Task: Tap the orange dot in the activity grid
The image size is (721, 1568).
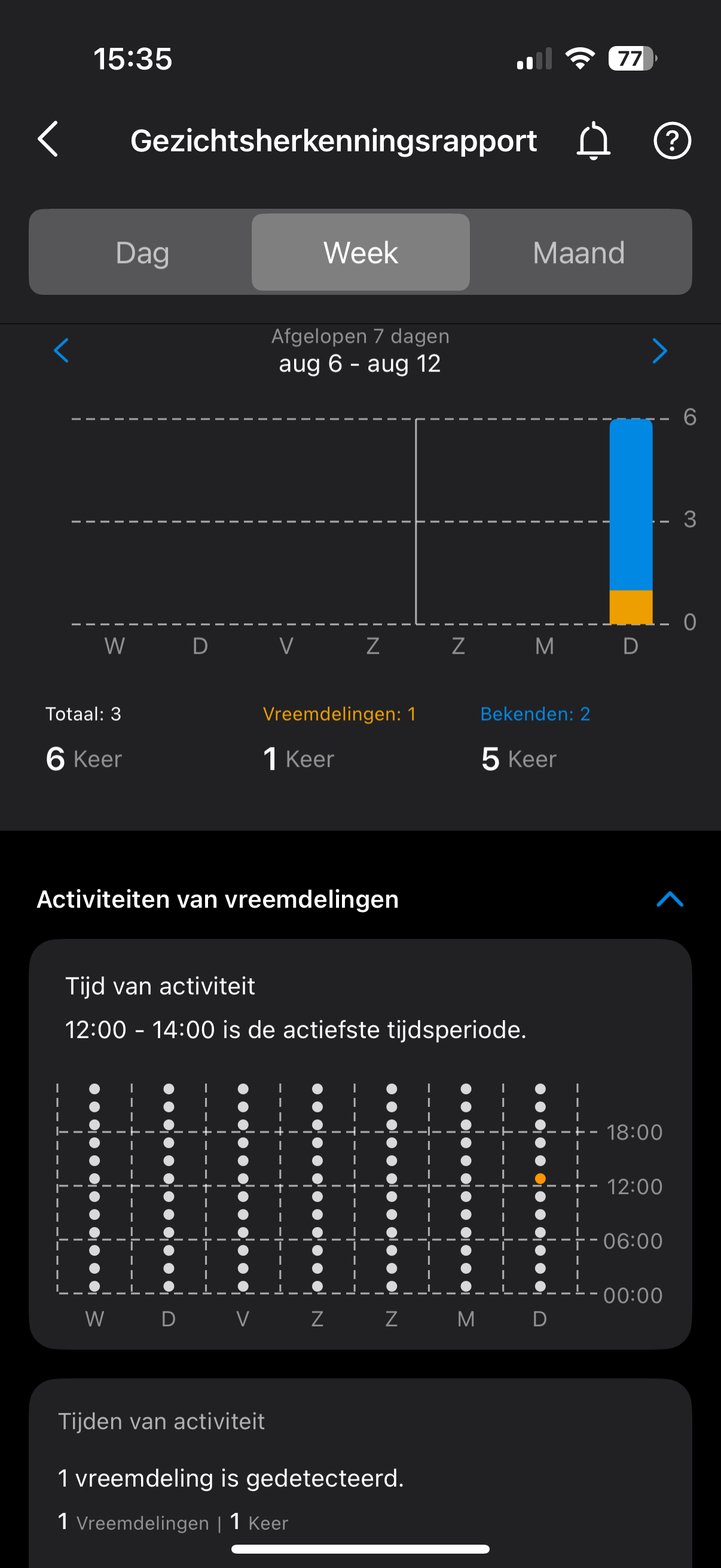Action: click(x=540, y=1179)
